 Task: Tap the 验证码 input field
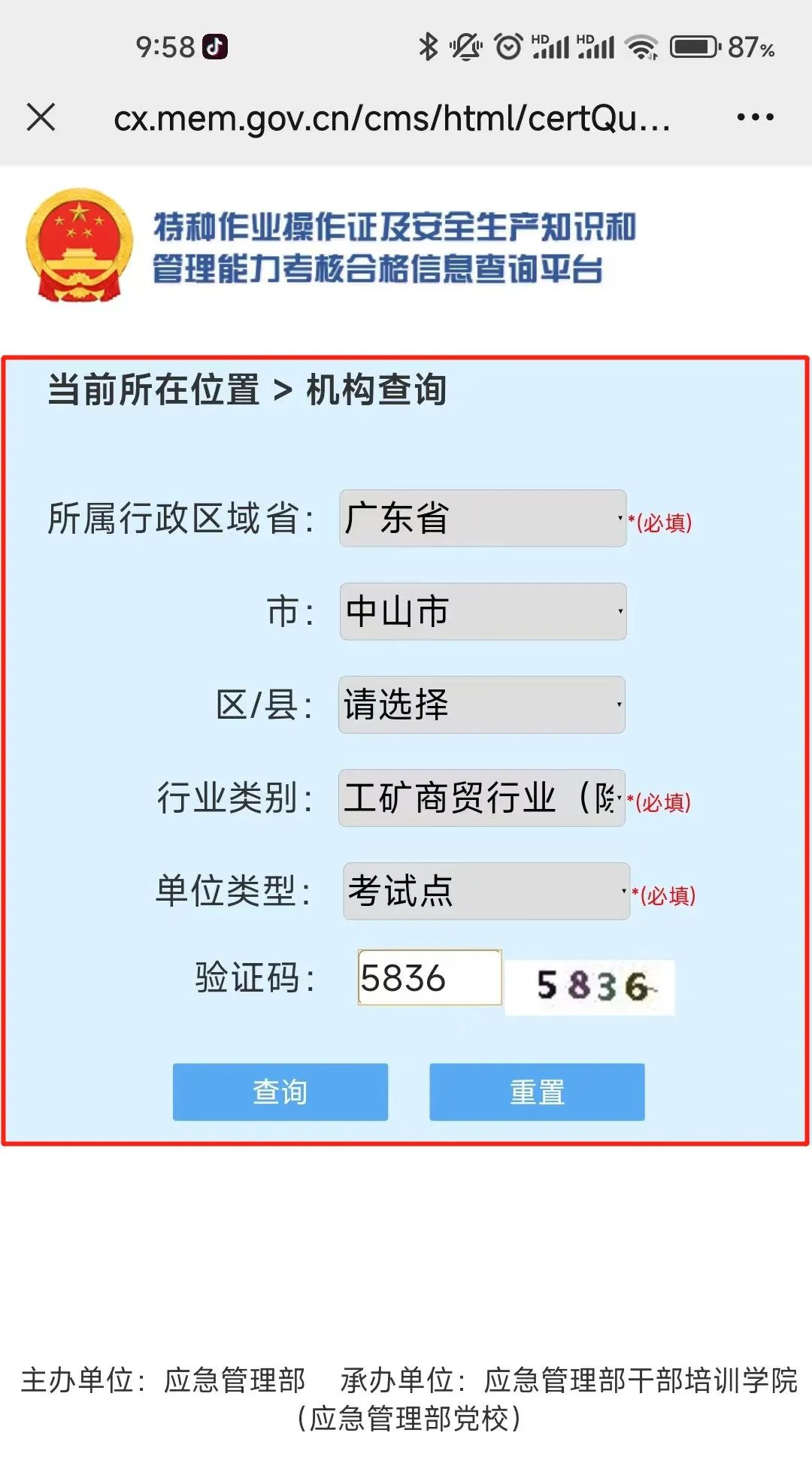click(x=429, y=977)
